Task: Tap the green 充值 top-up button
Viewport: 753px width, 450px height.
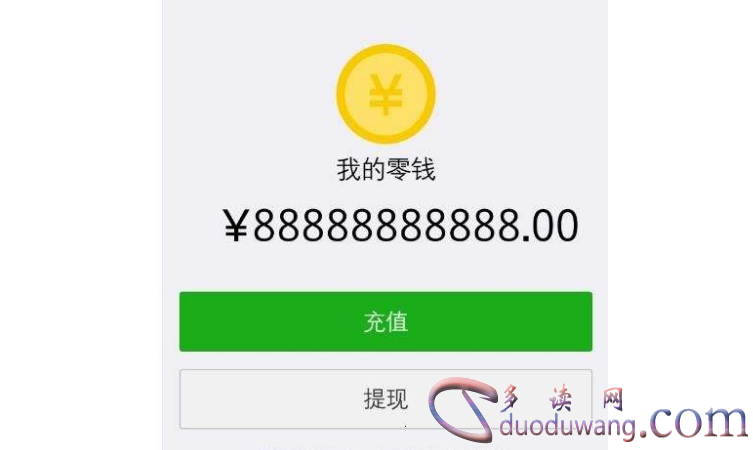Action: (x=385, y=322)
